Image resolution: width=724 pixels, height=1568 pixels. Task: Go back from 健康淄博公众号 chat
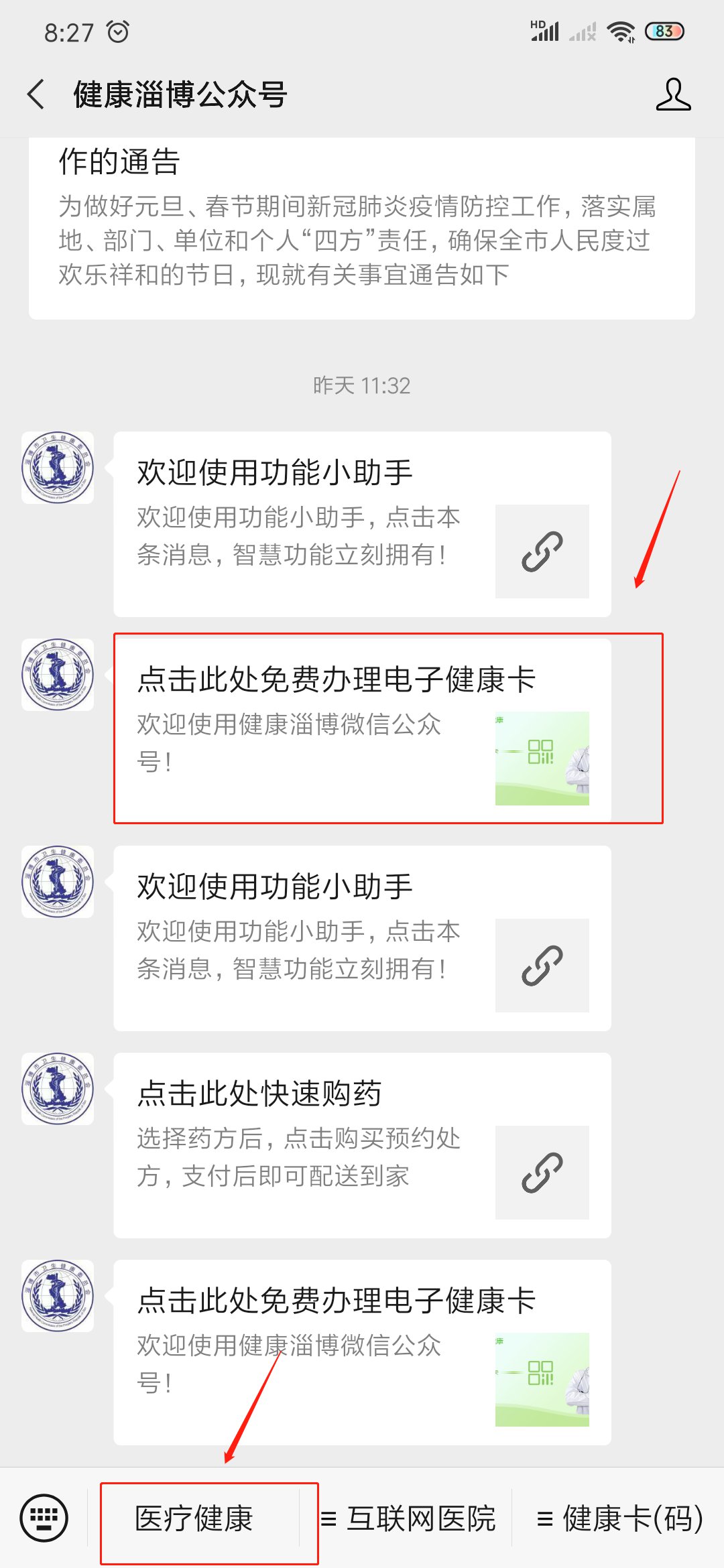tap(37, 94)
